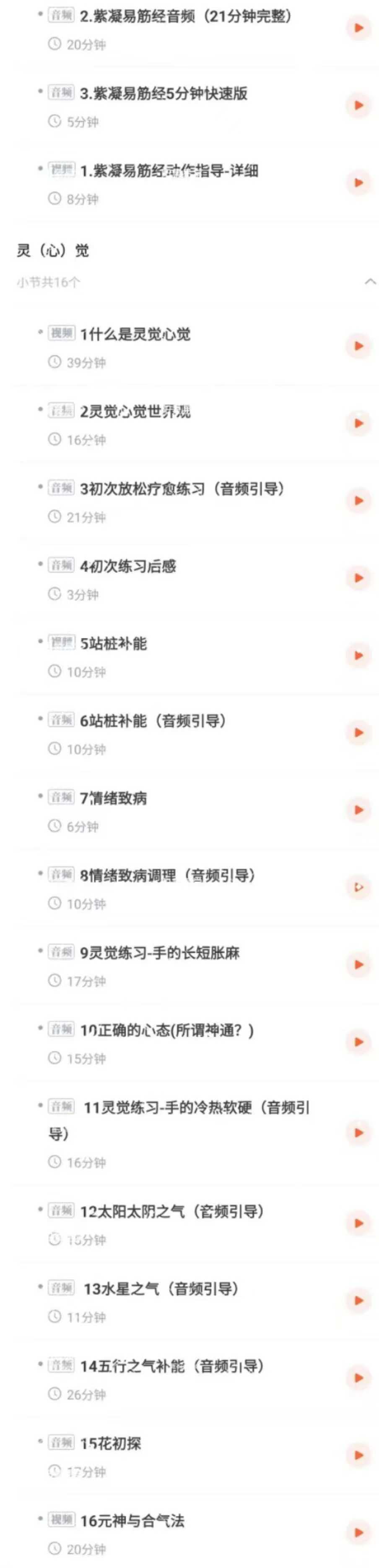Image resolution: width=379 pixels, height=1568 pixels.
Task: Play 4初次练习后感
Action: [x=358, y=578]
